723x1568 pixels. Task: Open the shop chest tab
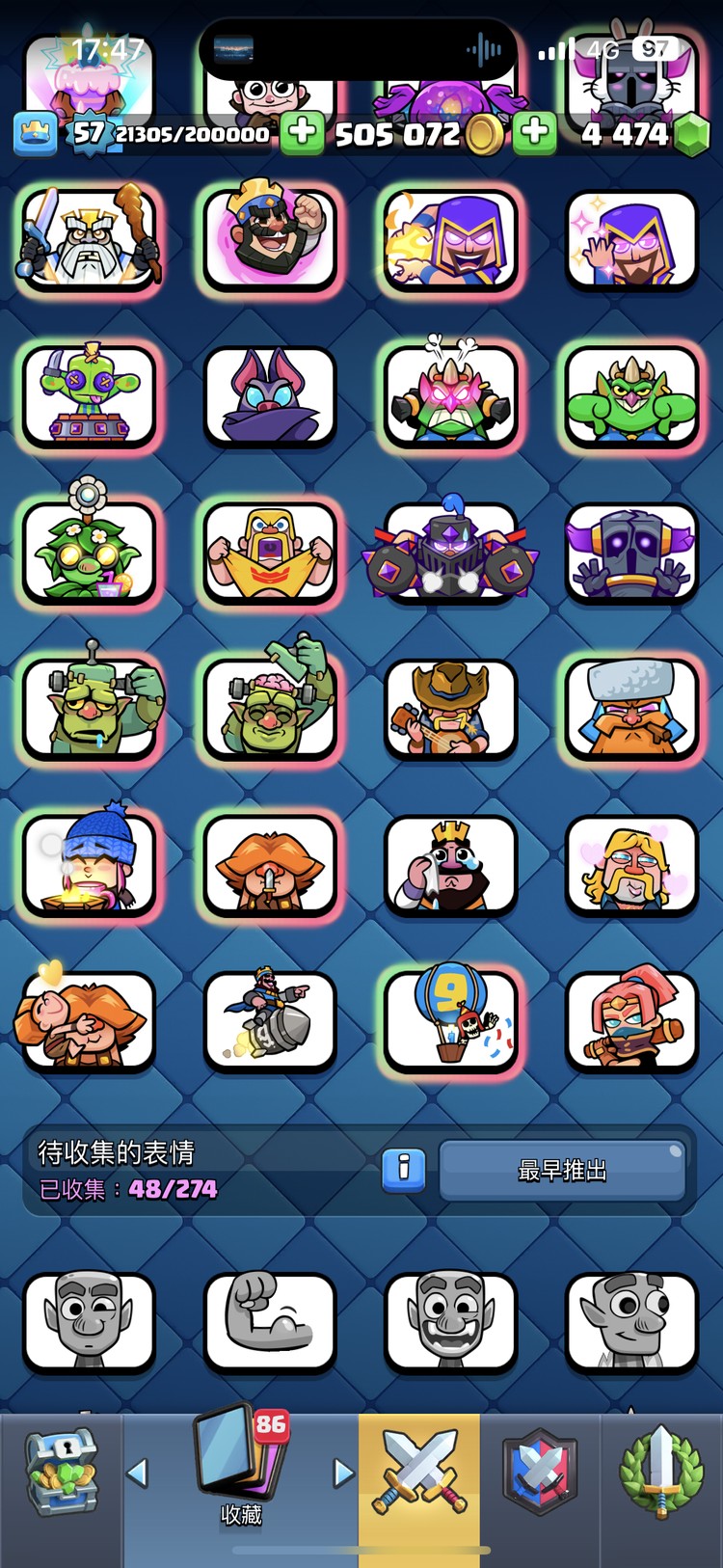pyautogui.click(x=61, y=1473)
